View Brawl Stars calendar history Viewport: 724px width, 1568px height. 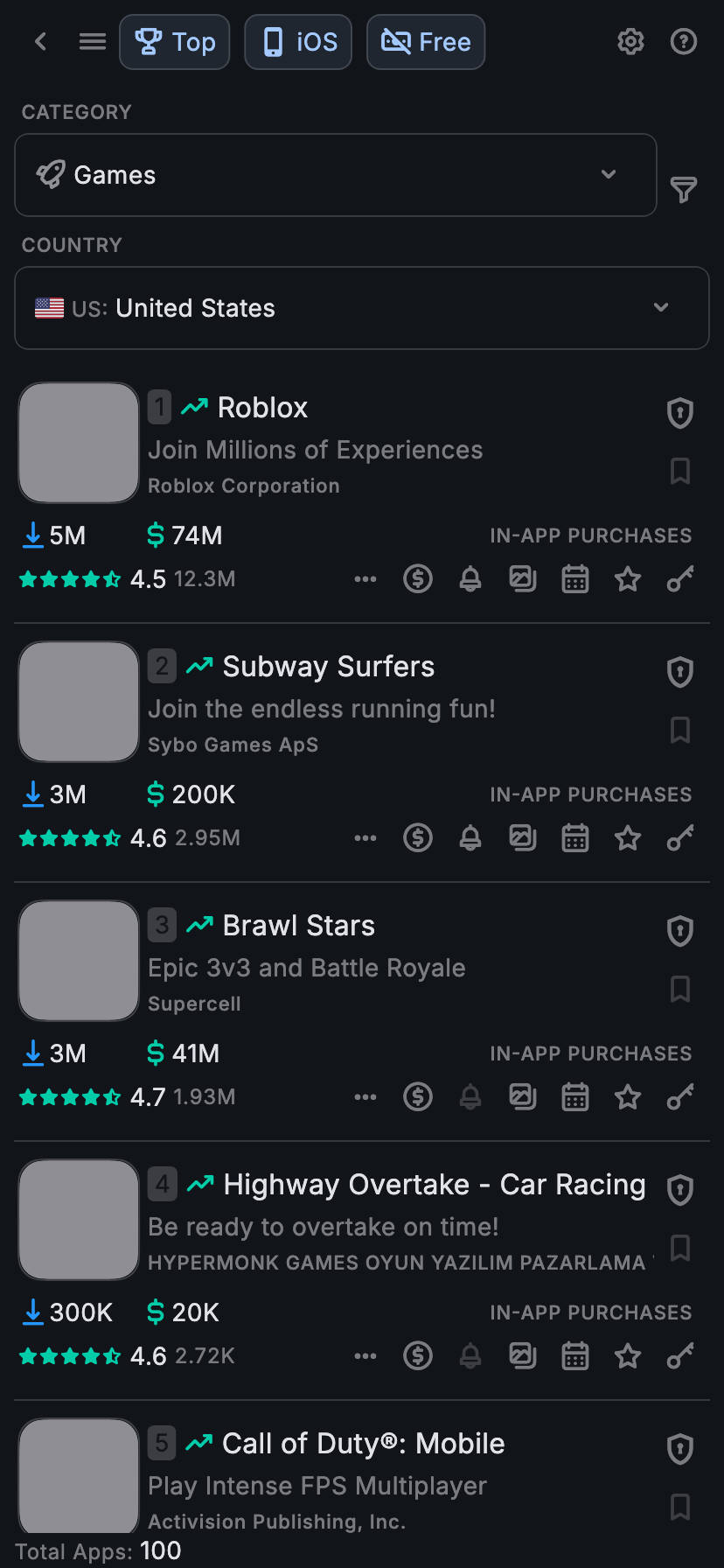click(575, 1097)
